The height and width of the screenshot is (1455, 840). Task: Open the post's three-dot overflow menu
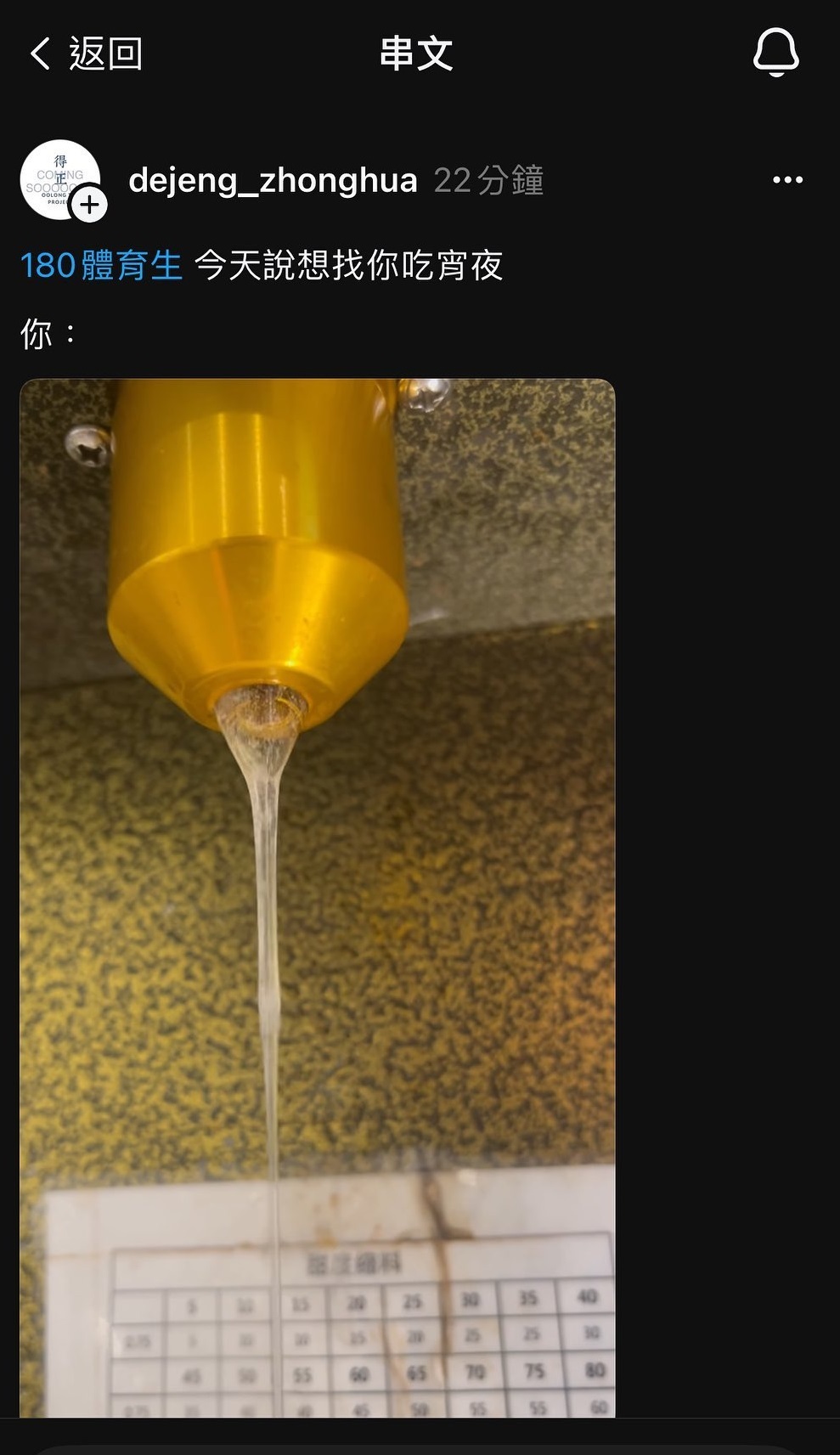click(787, 180)
